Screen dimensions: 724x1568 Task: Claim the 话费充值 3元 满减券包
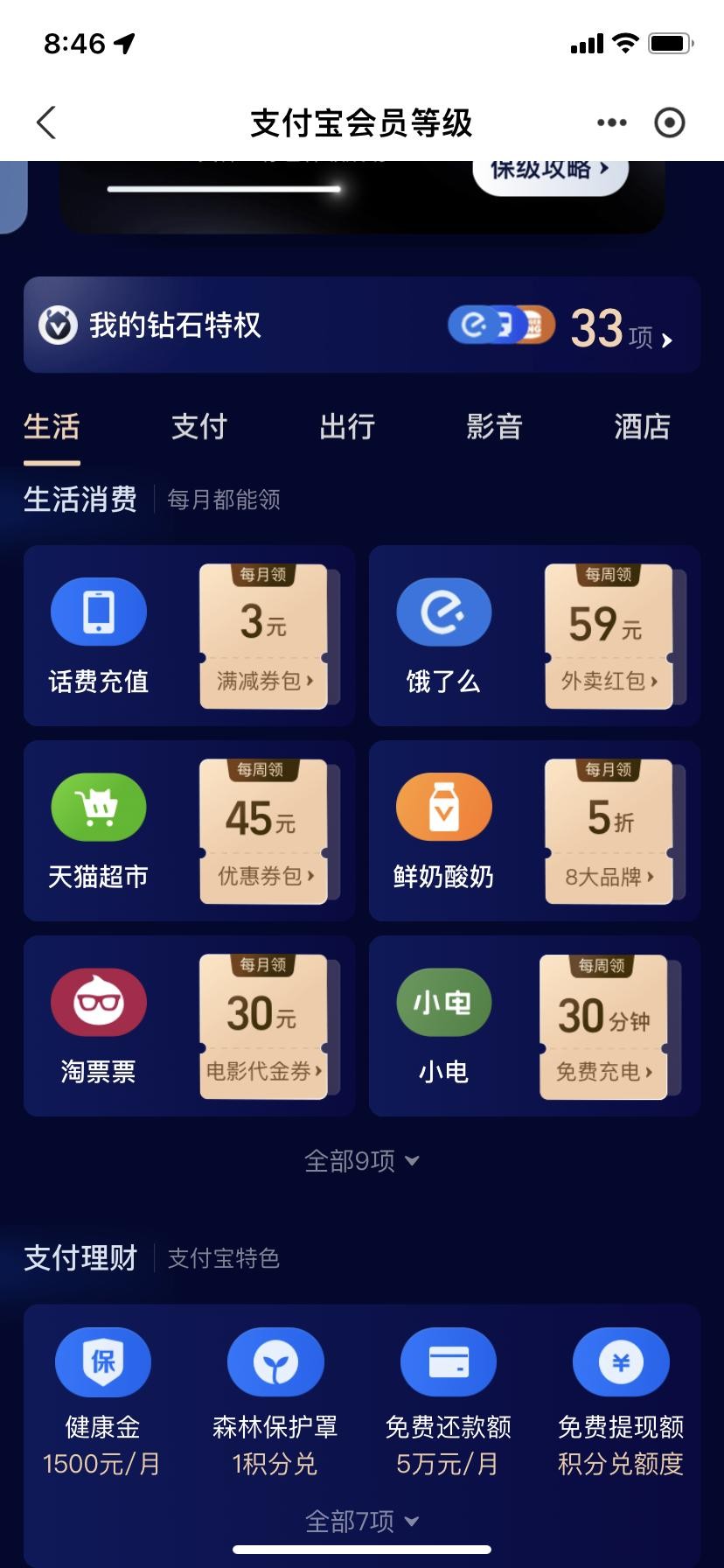click(x=263, y=636)
